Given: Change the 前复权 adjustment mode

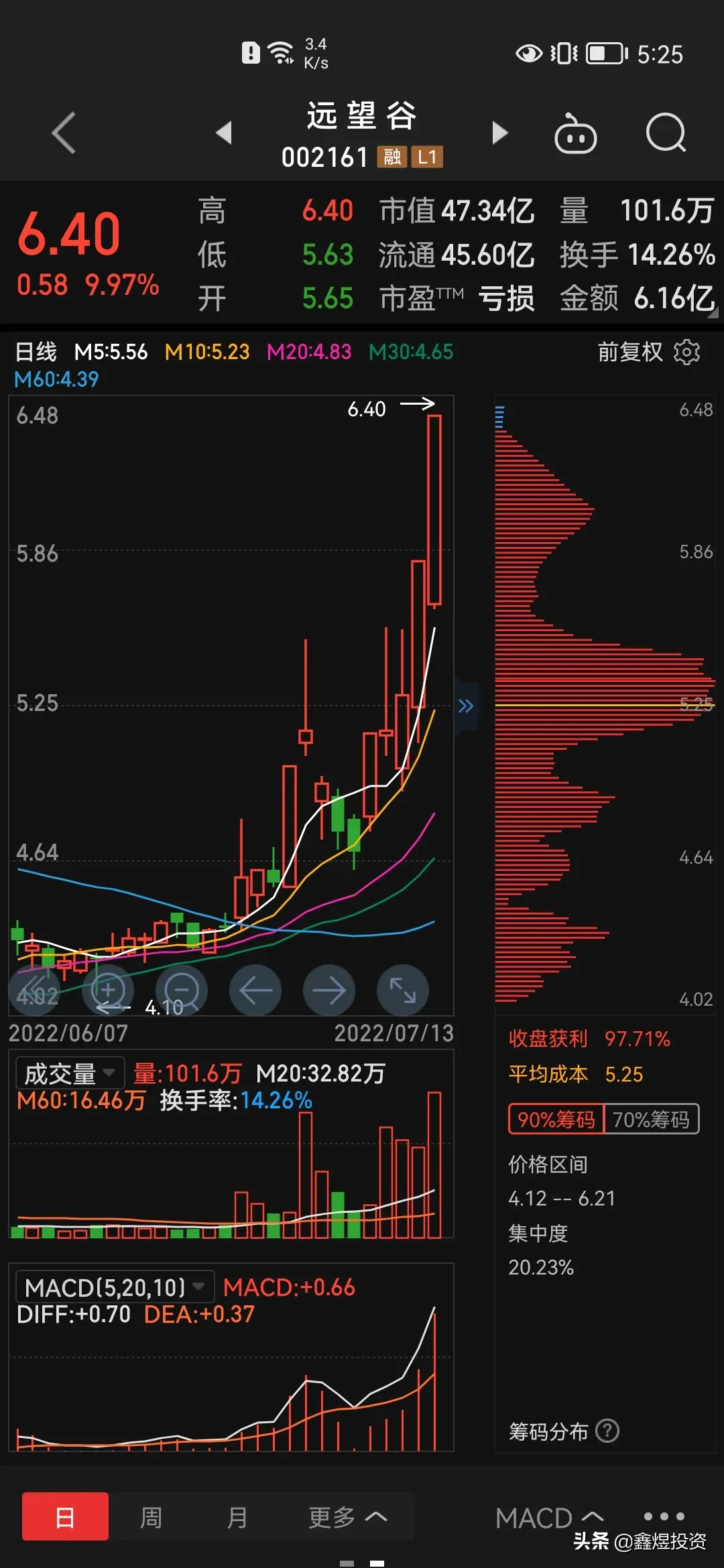Looking at the screenshot, I should (x=629, y=352).
